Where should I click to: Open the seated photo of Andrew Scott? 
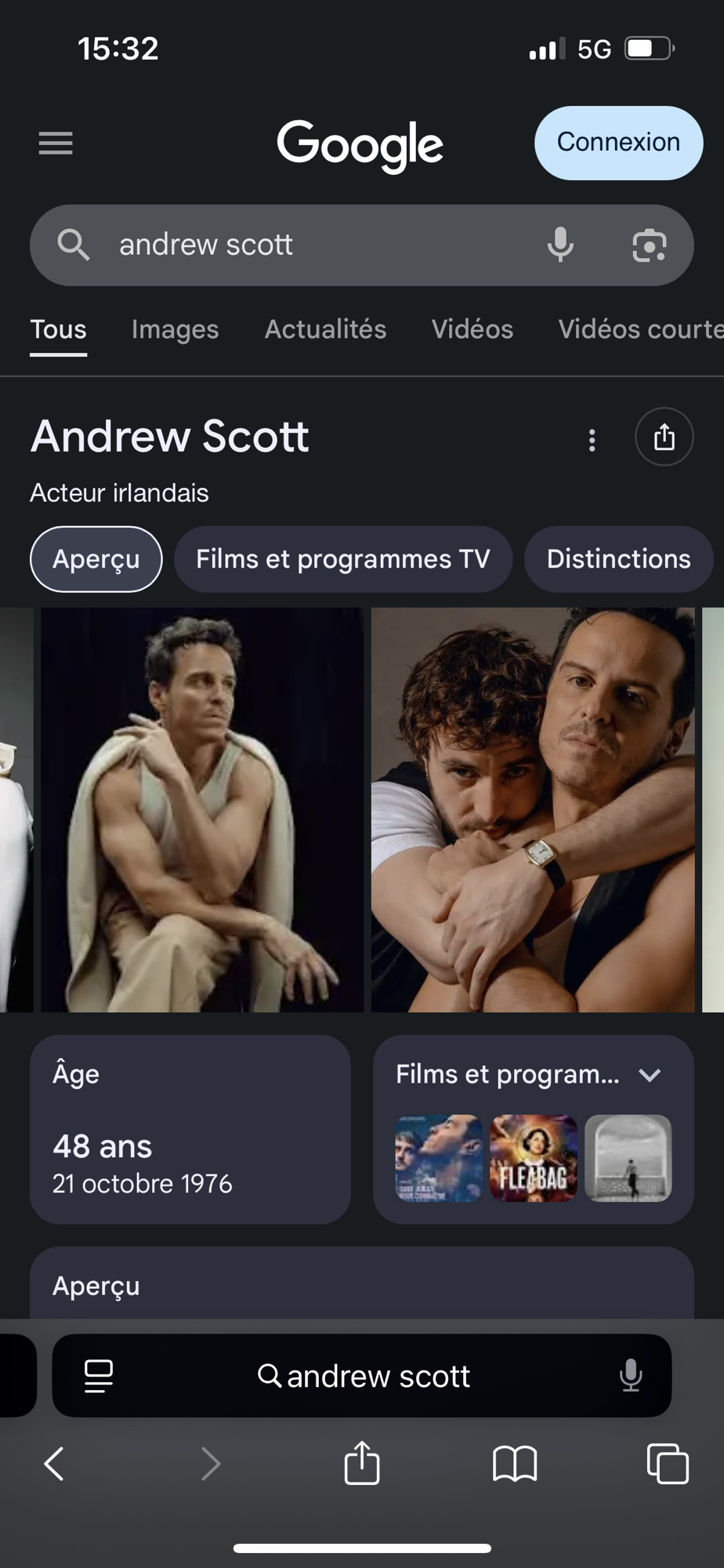point(202,809)
